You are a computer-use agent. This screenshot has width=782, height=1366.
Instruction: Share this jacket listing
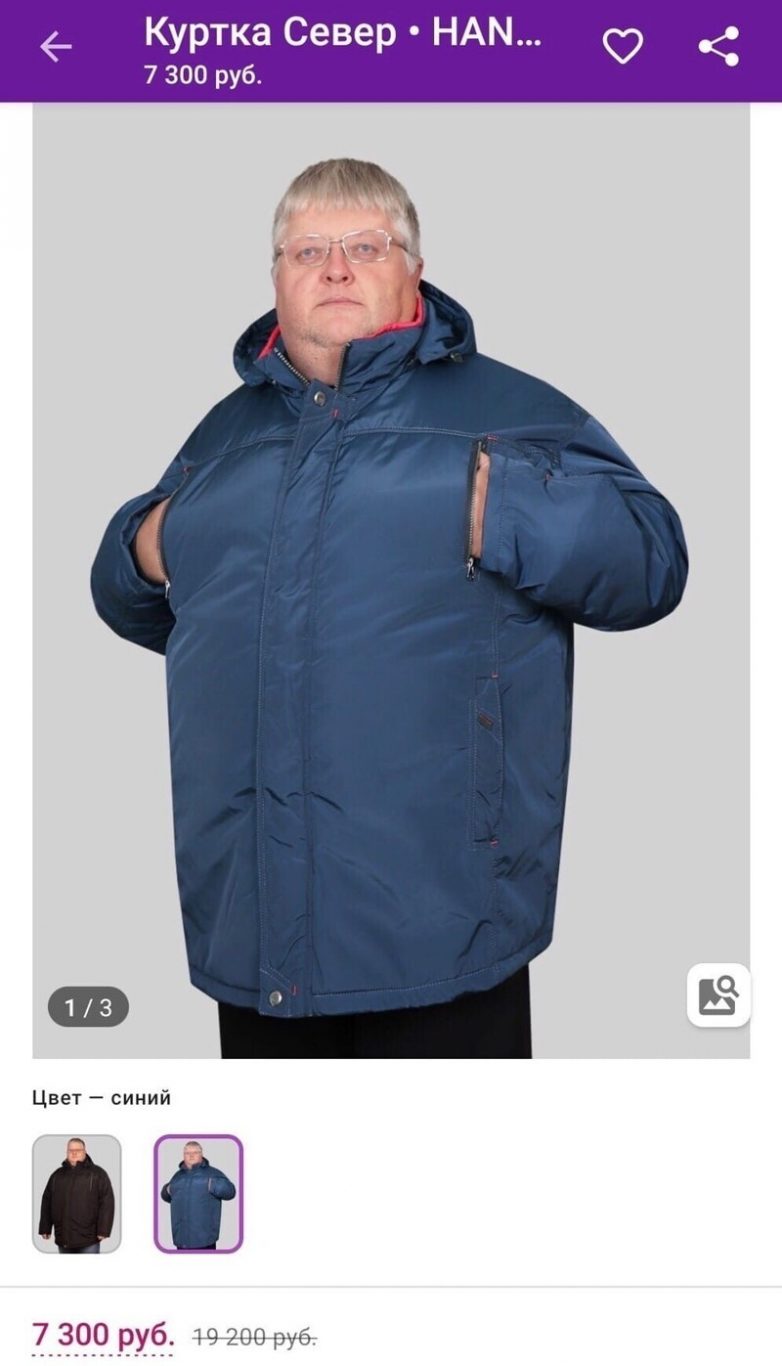tap(718, 47)
